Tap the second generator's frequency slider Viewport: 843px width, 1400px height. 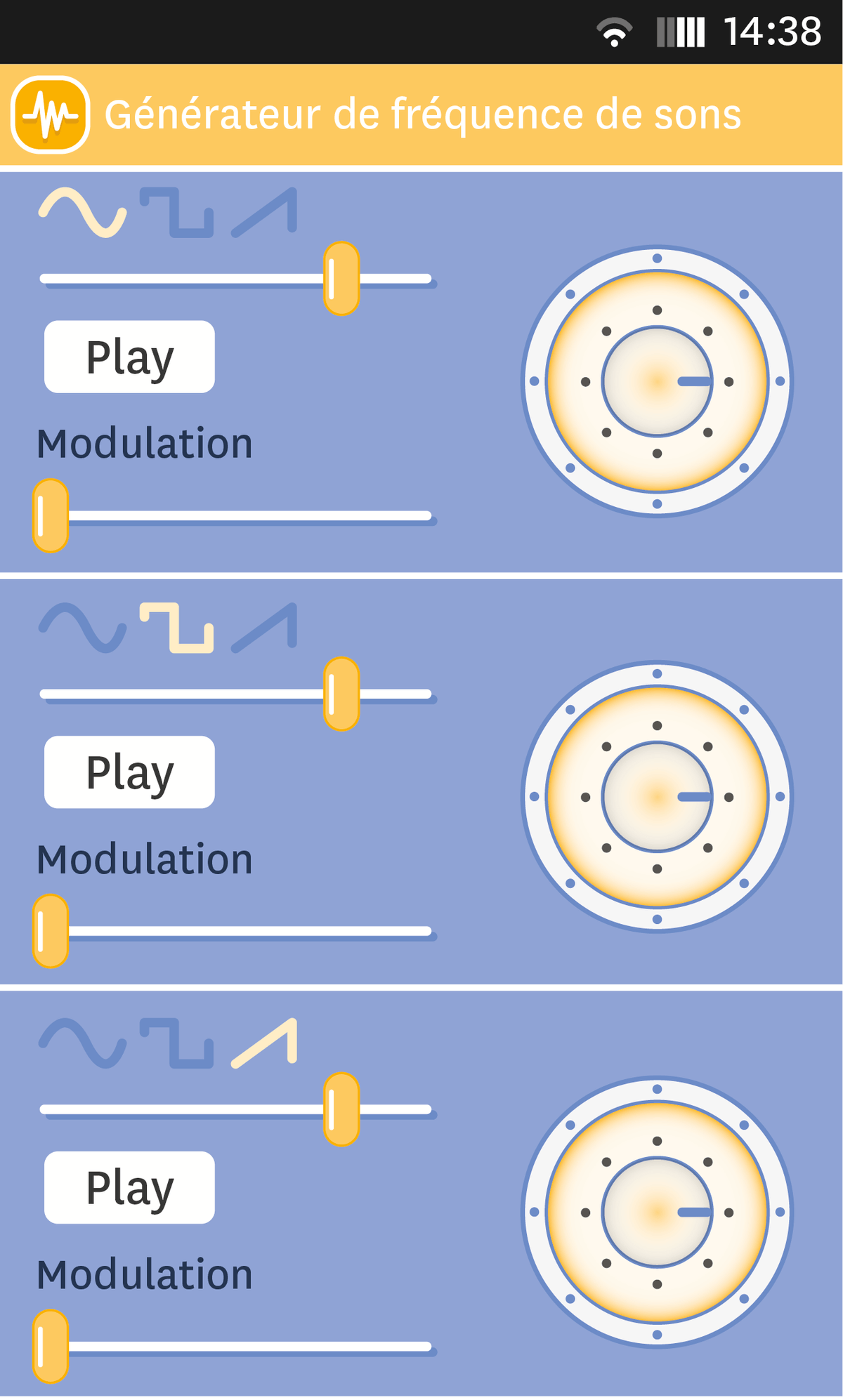(236, 694)
